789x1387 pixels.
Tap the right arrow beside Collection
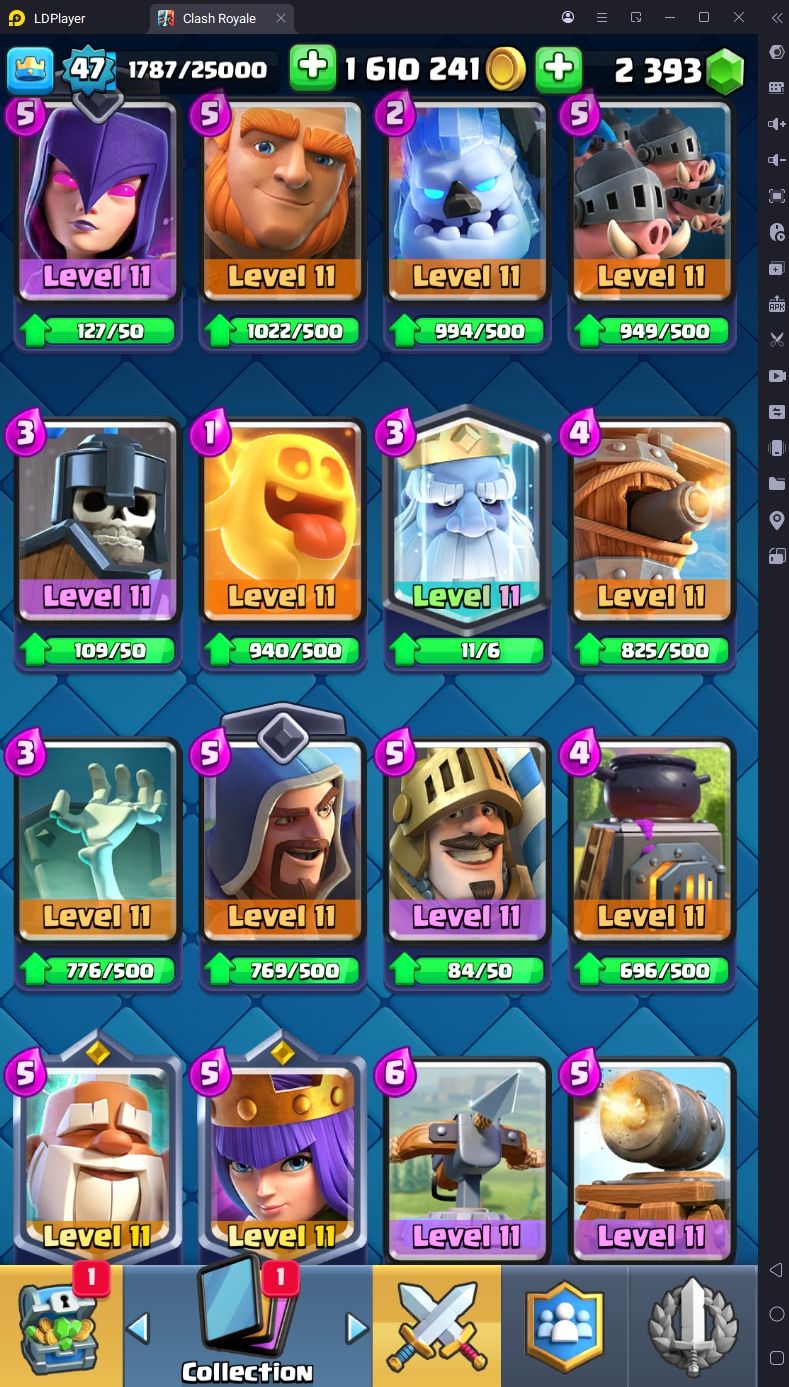[356, 1328]
